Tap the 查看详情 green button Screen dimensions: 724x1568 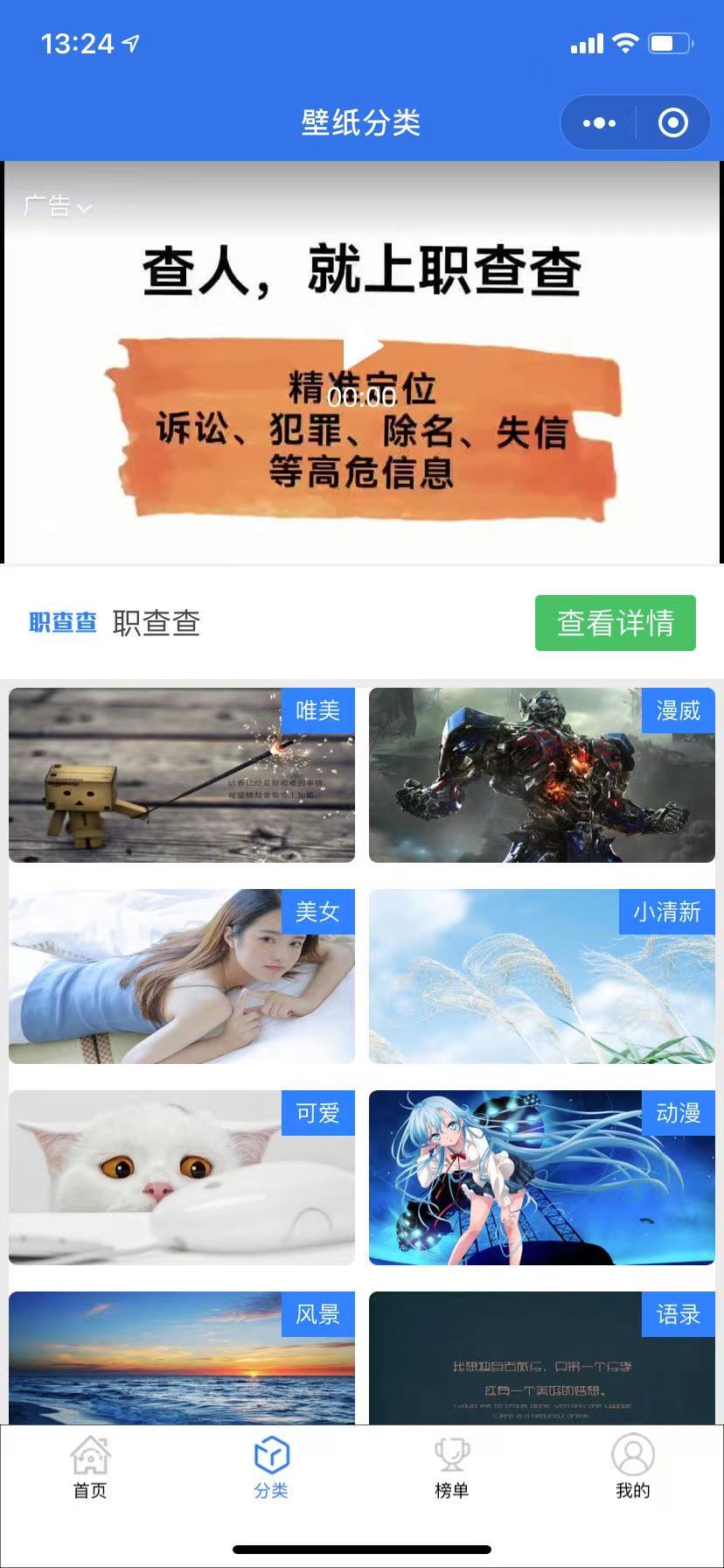(615, 622)
